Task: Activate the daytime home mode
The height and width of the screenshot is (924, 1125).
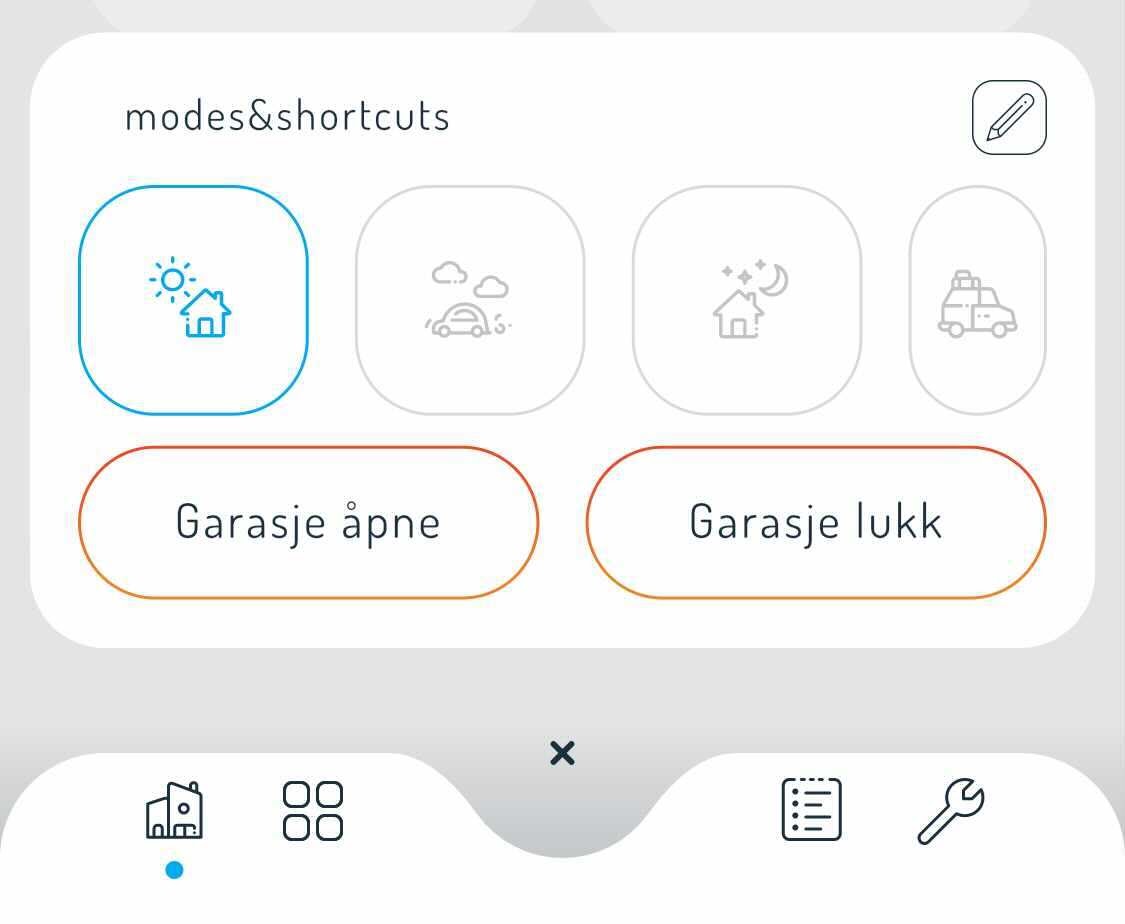Action: click(x=193, y=300)
